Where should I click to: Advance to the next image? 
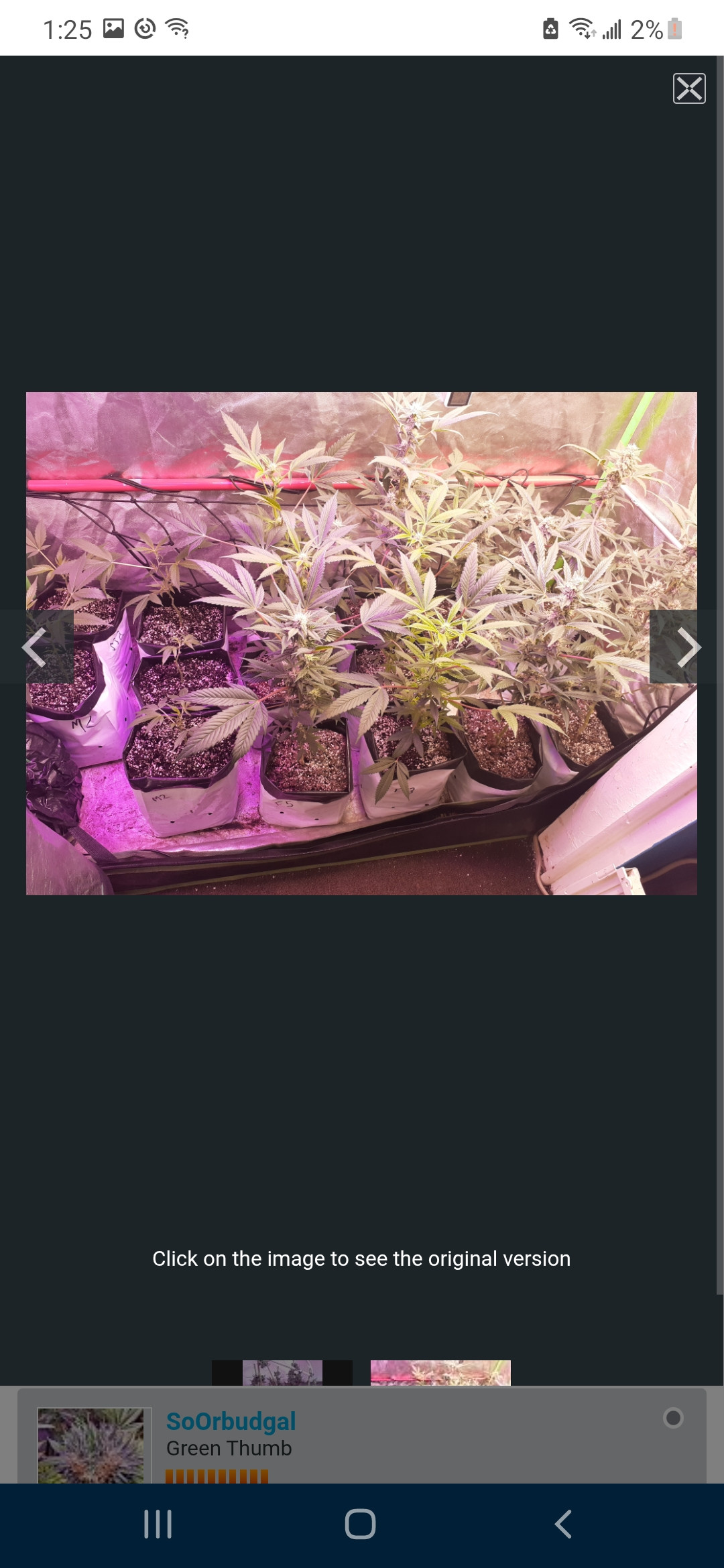point(688,647)
